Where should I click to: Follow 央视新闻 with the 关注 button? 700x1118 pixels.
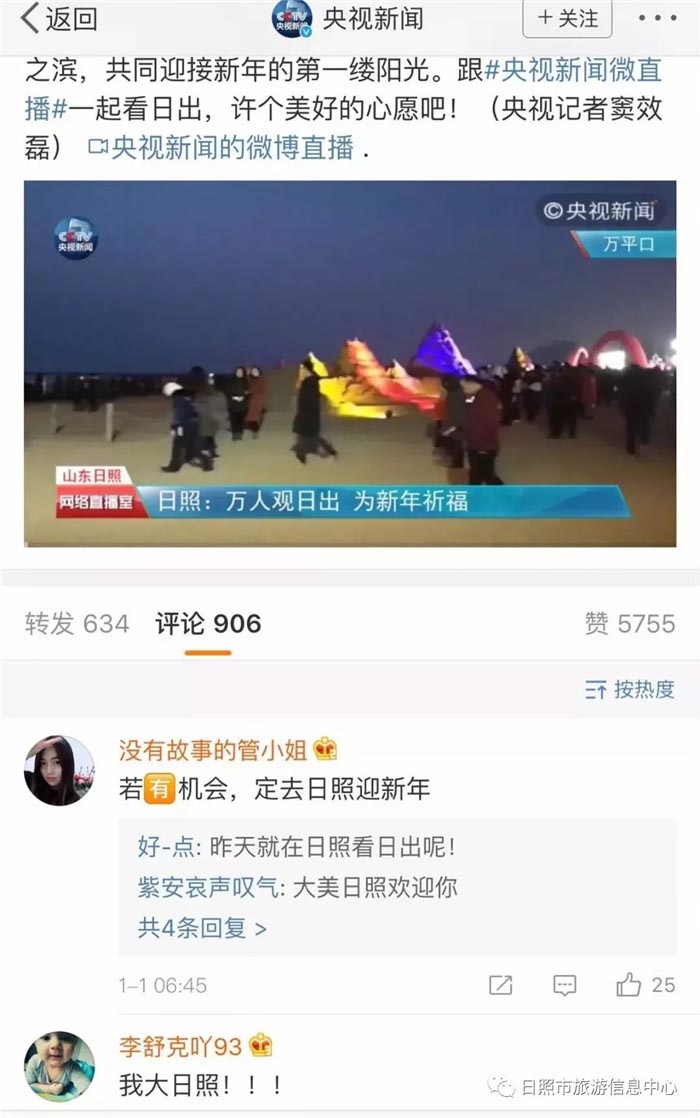pyautogui.click(x=567, y=19)
